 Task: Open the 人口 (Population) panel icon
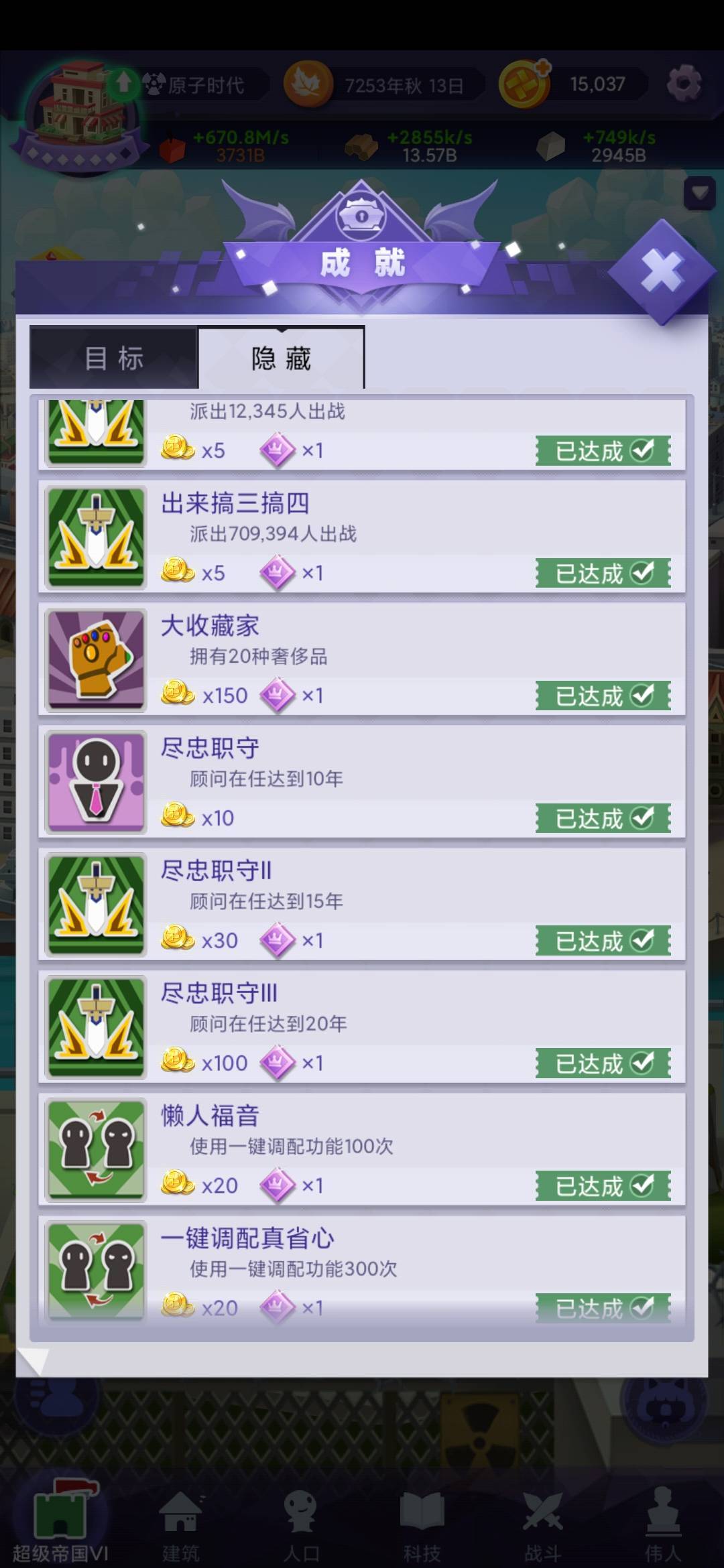point(303,1511)
